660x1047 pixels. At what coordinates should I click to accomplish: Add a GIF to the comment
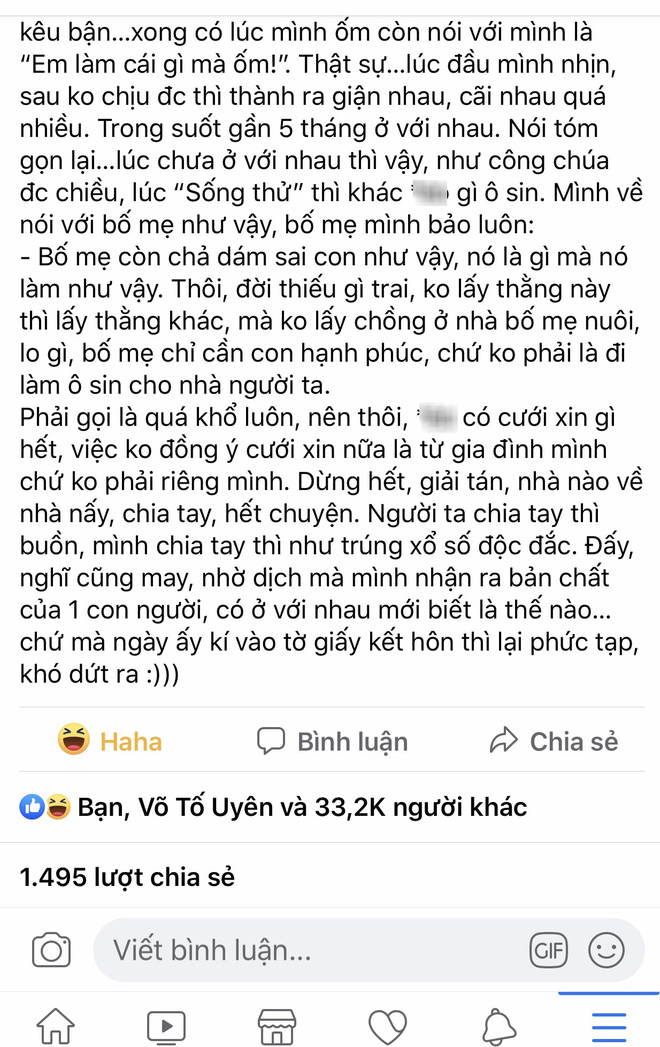click(548, 950)
